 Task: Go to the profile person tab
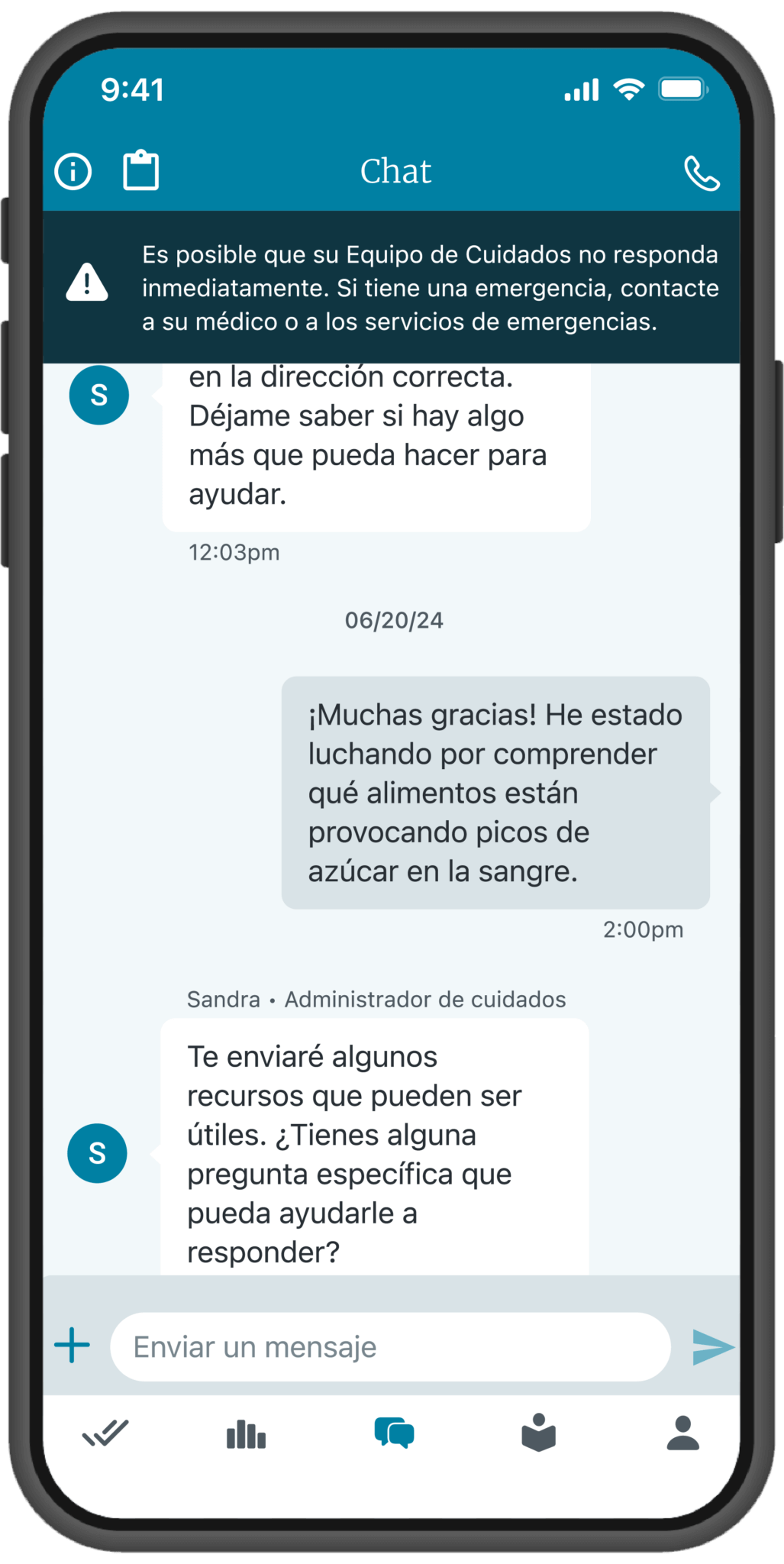pyautogui.click(x=682, y=1433)
